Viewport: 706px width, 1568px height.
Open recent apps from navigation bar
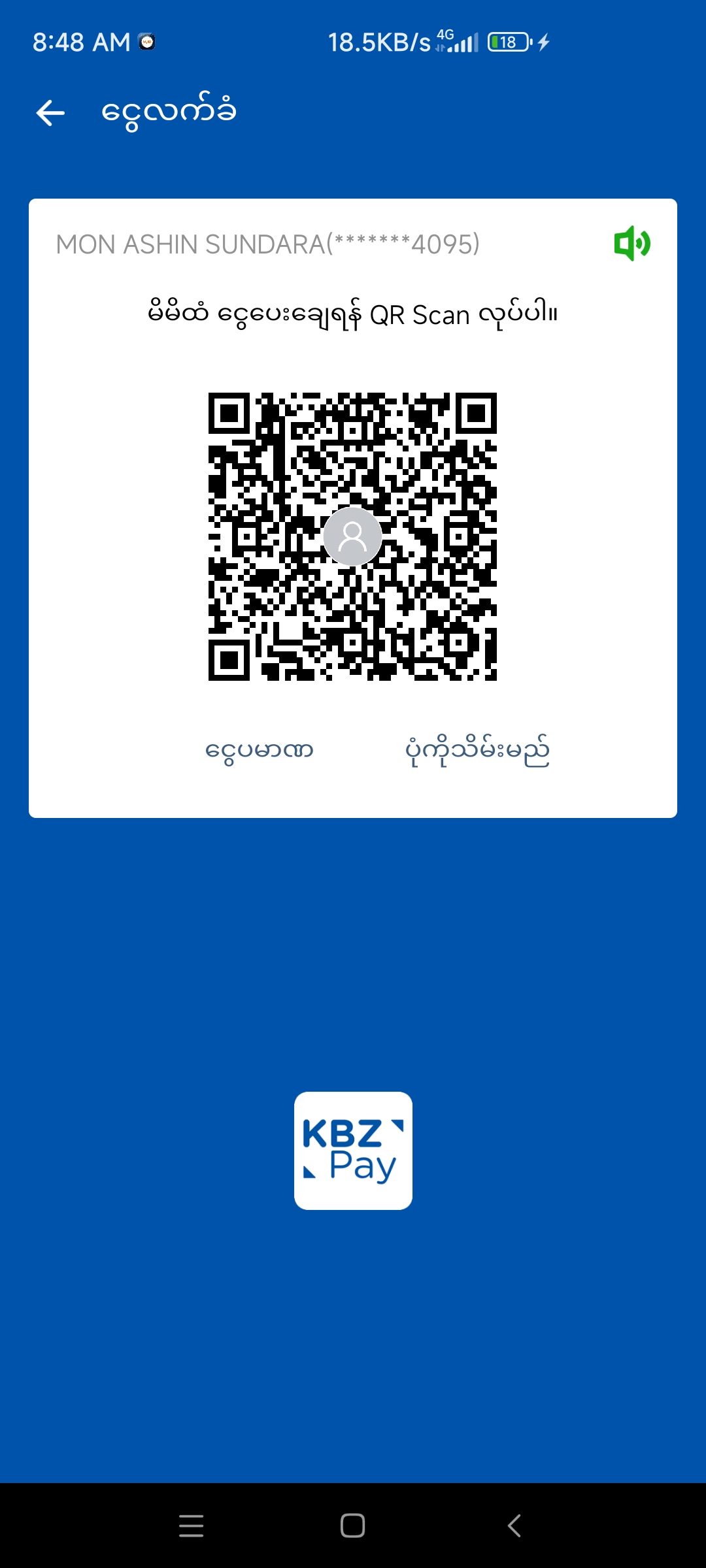click(x=191, y=1526)
